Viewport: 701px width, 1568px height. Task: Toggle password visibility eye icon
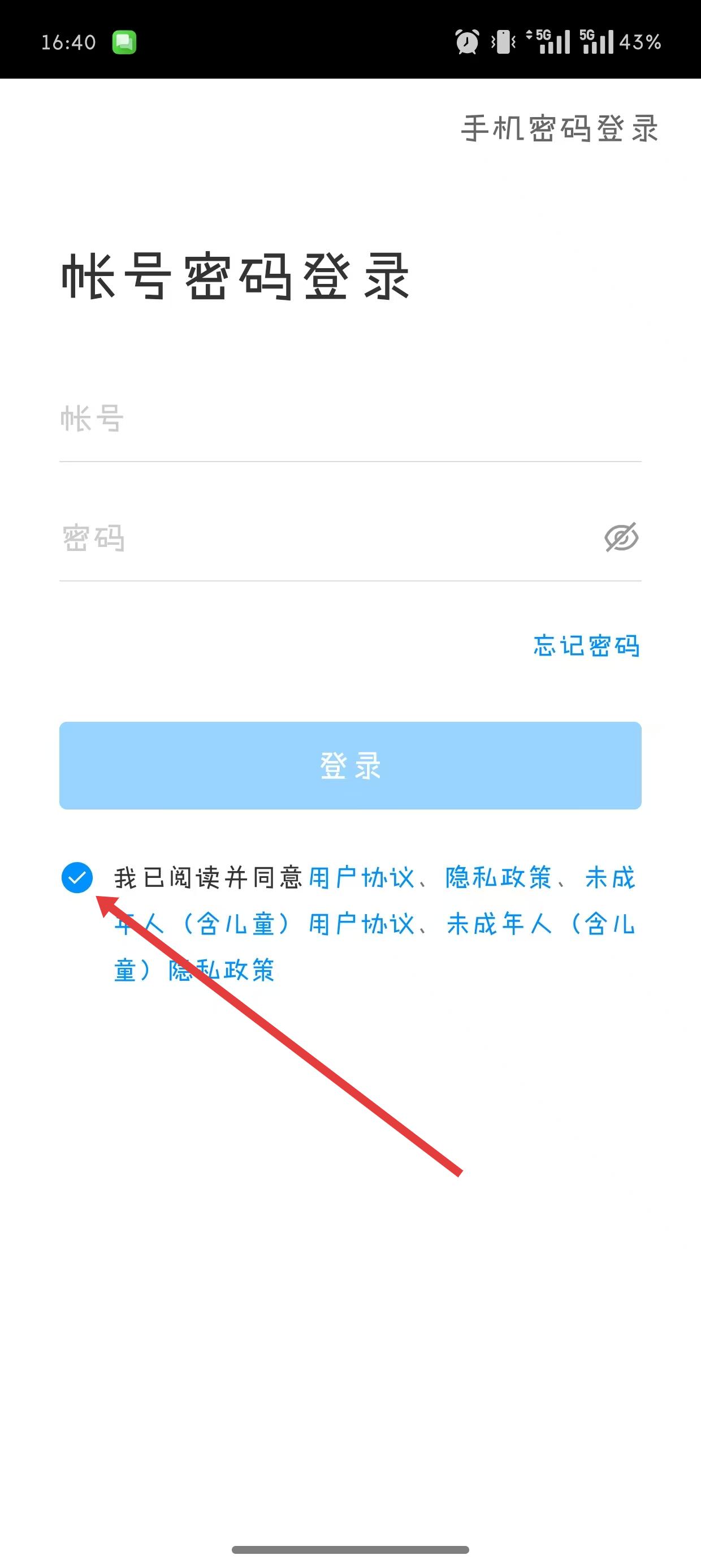coord(621,537)
